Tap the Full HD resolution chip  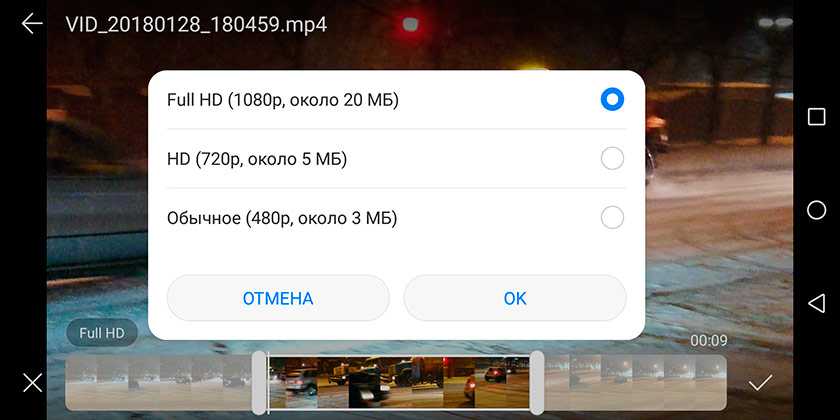pyautogui.click(x=102, y=333)
